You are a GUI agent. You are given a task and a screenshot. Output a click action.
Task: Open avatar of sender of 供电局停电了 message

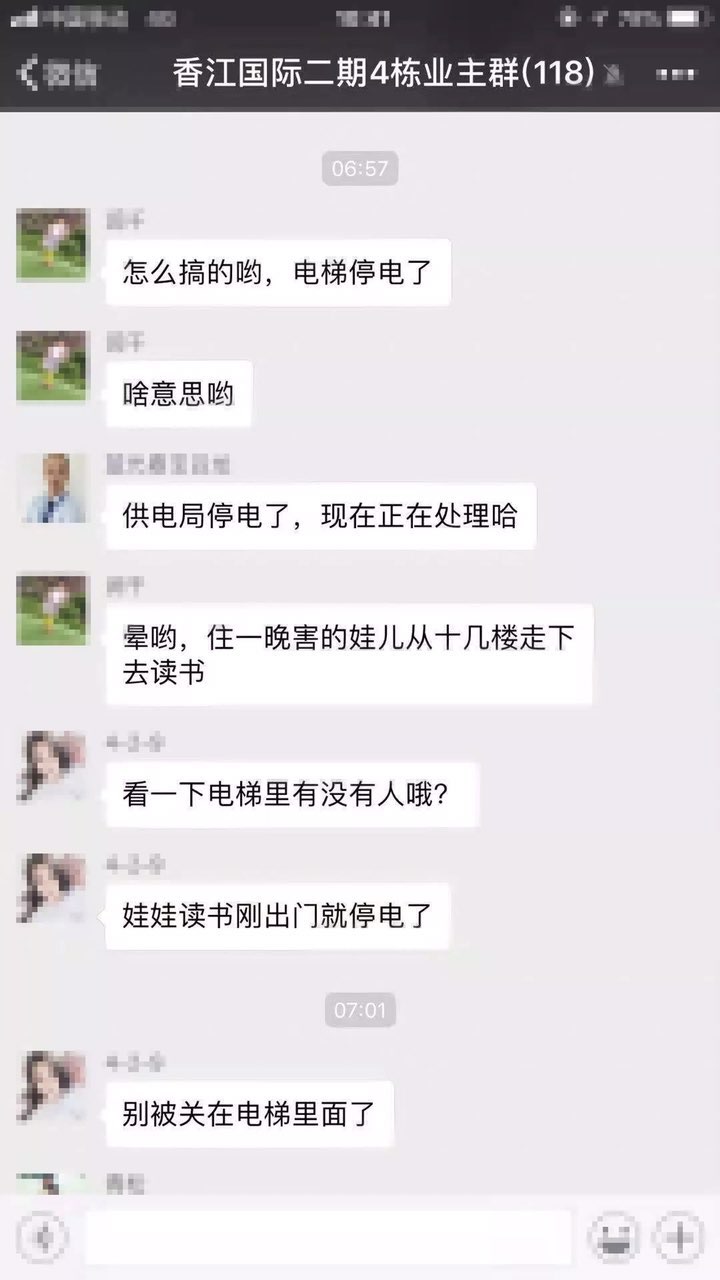52,488
